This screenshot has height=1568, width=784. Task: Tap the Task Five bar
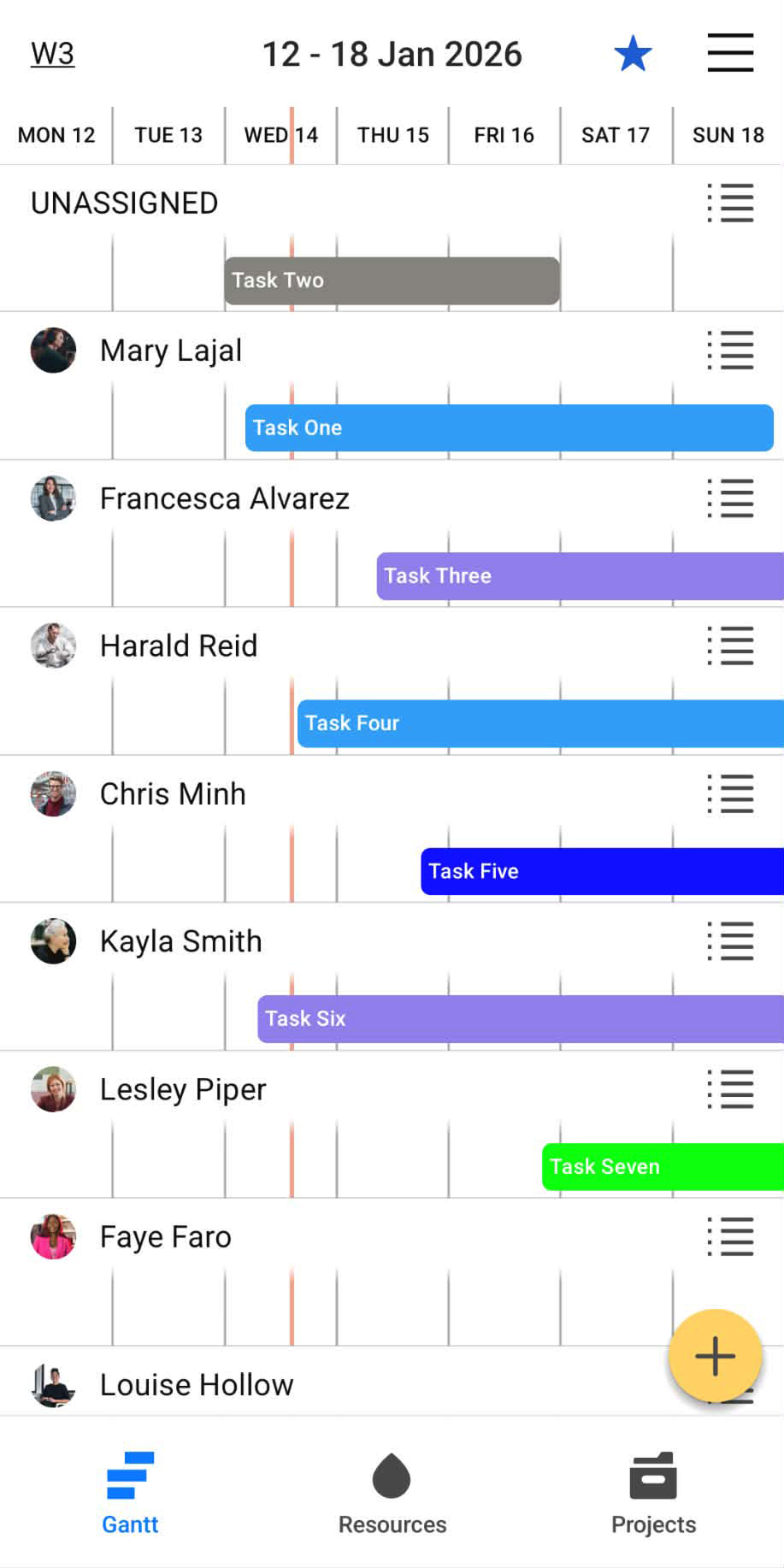click(602, 871)
